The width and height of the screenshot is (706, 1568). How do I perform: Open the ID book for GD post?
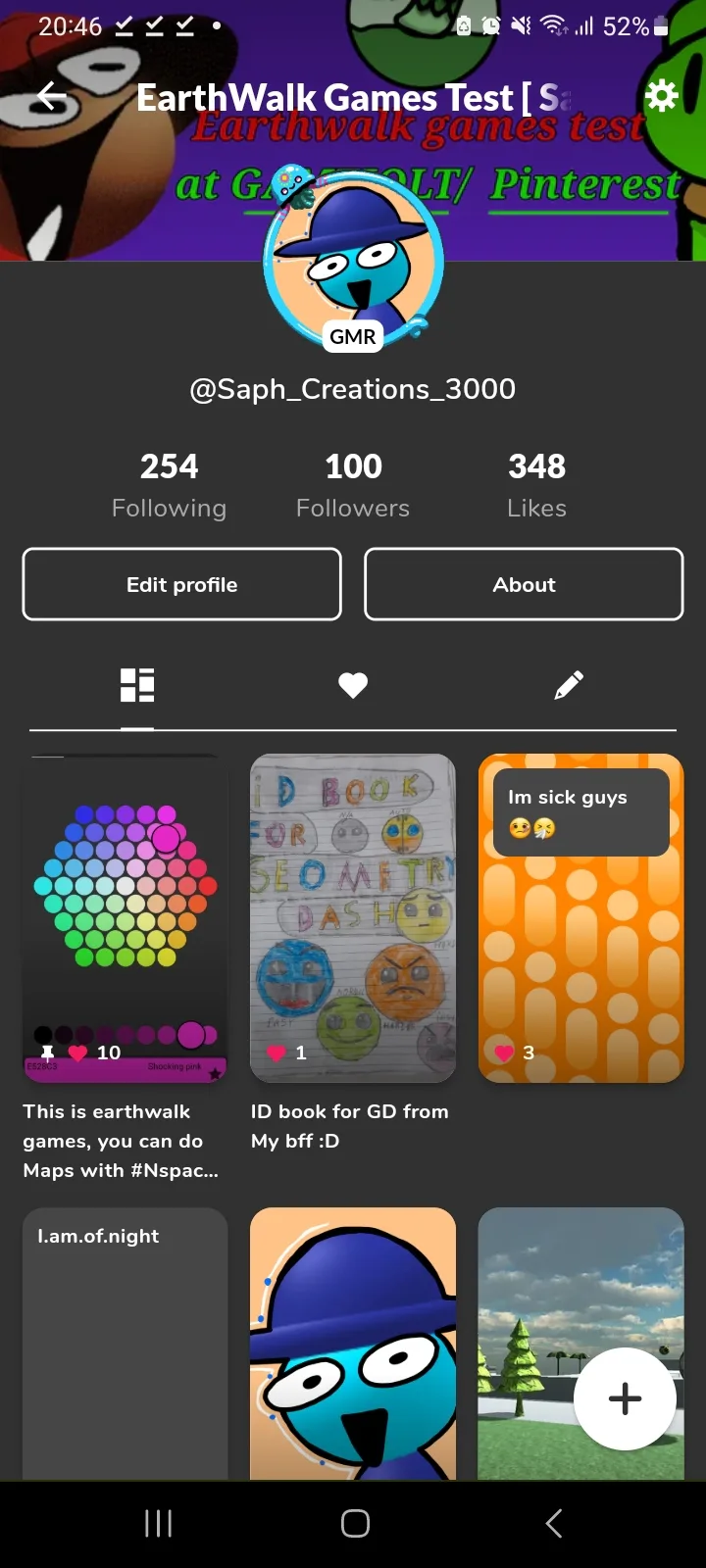tap(353, 918)
